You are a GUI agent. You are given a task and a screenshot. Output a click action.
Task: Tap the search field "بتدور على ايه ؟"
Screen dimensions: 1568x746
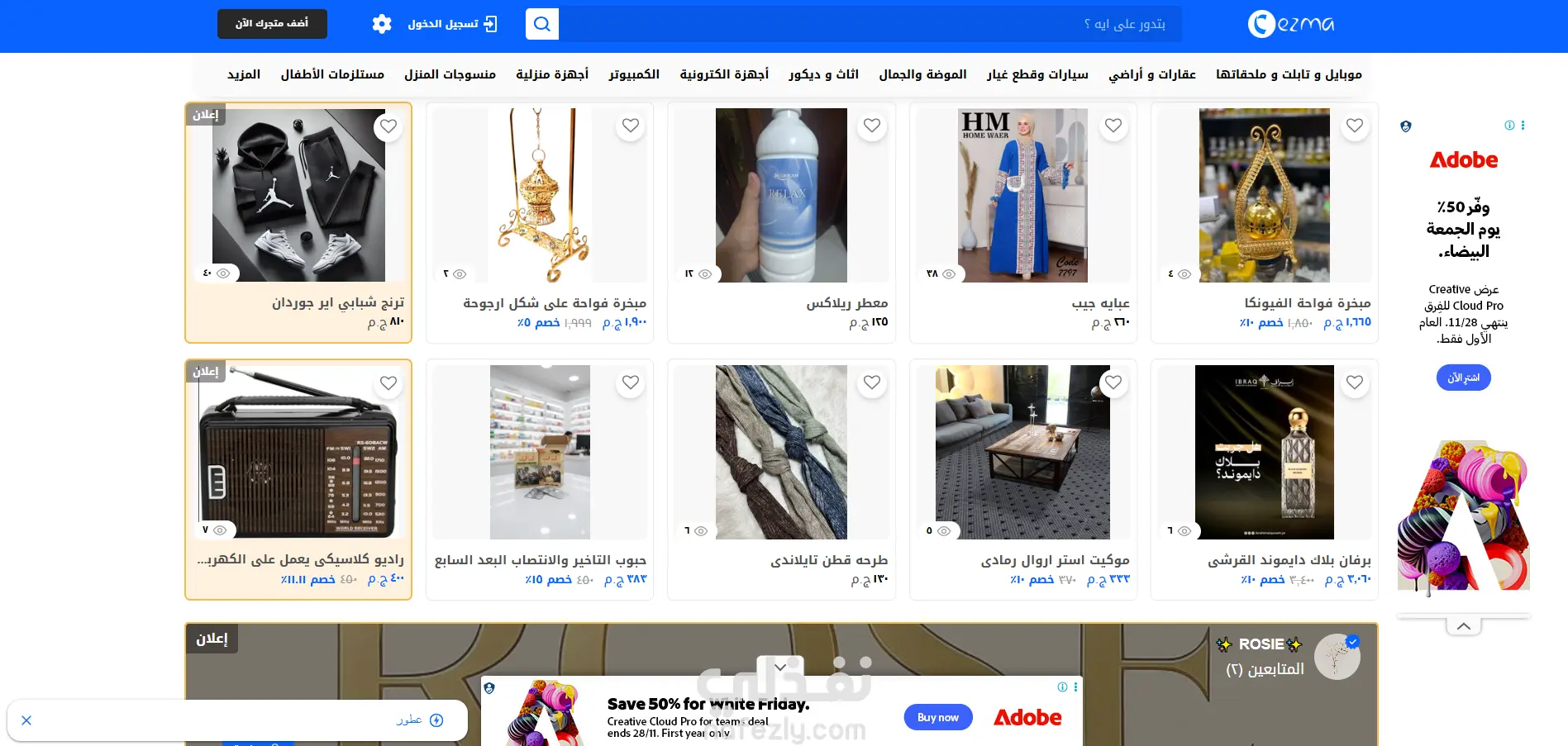coord(868,24)
